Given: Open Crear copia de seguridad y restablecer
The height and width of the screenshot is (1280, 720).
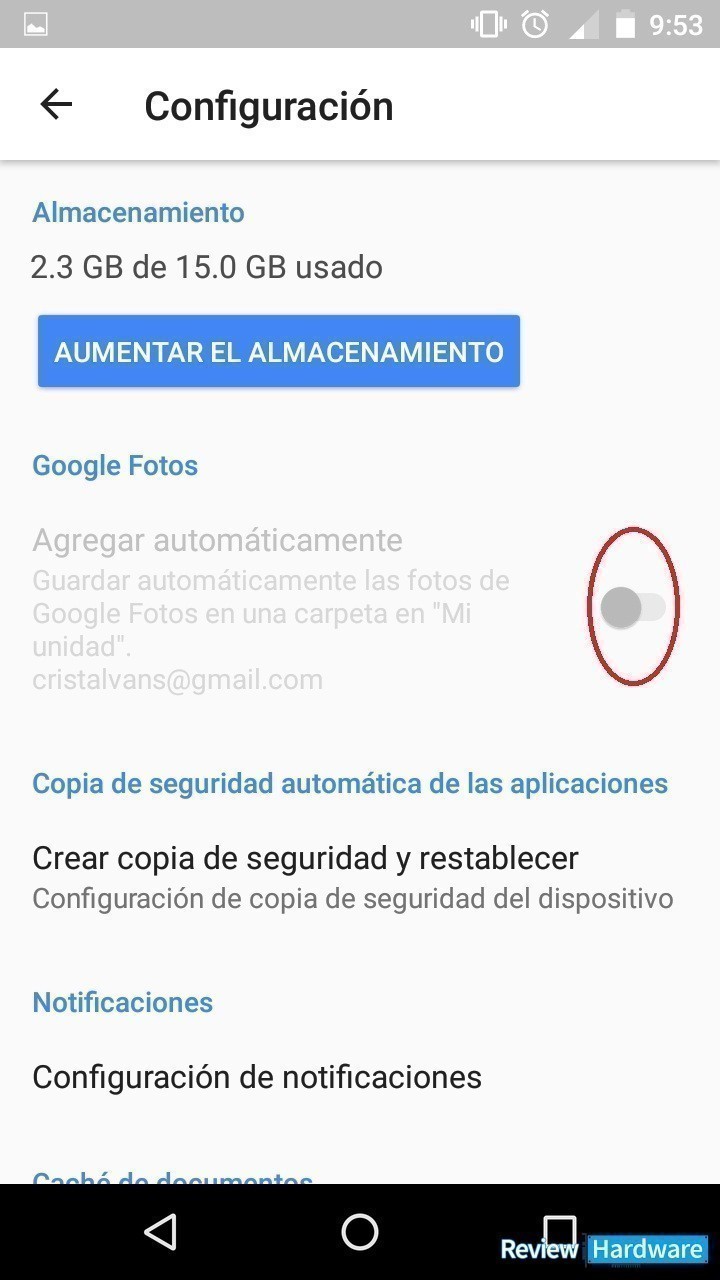Looking at the screenshot, I should pyautogui.click(x=360, y=877).
